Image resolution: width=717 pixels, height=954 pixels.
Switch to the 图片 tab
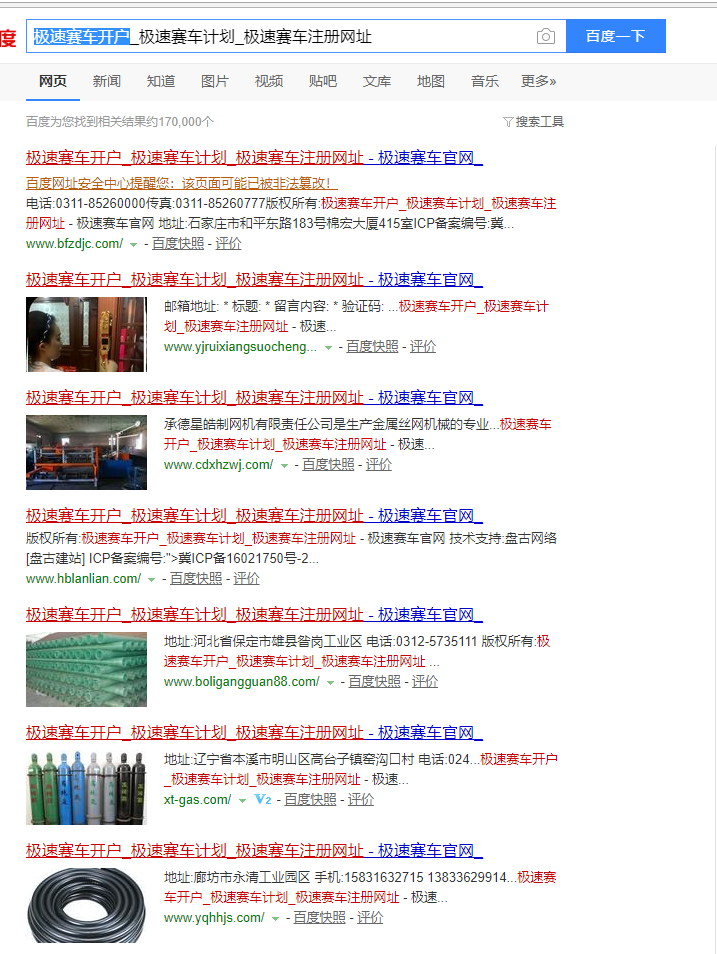coord(215,81)
